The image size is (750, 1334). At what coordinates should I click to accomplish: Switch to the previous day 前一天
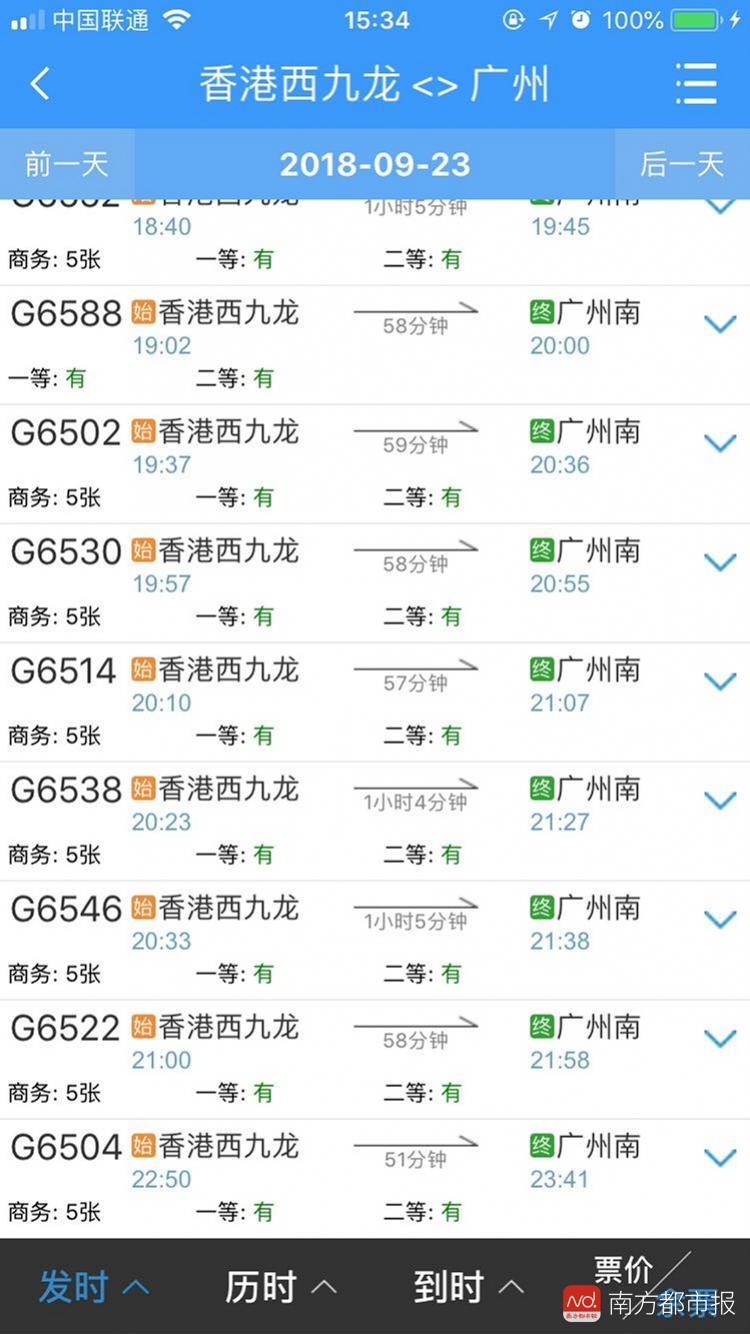66,164
